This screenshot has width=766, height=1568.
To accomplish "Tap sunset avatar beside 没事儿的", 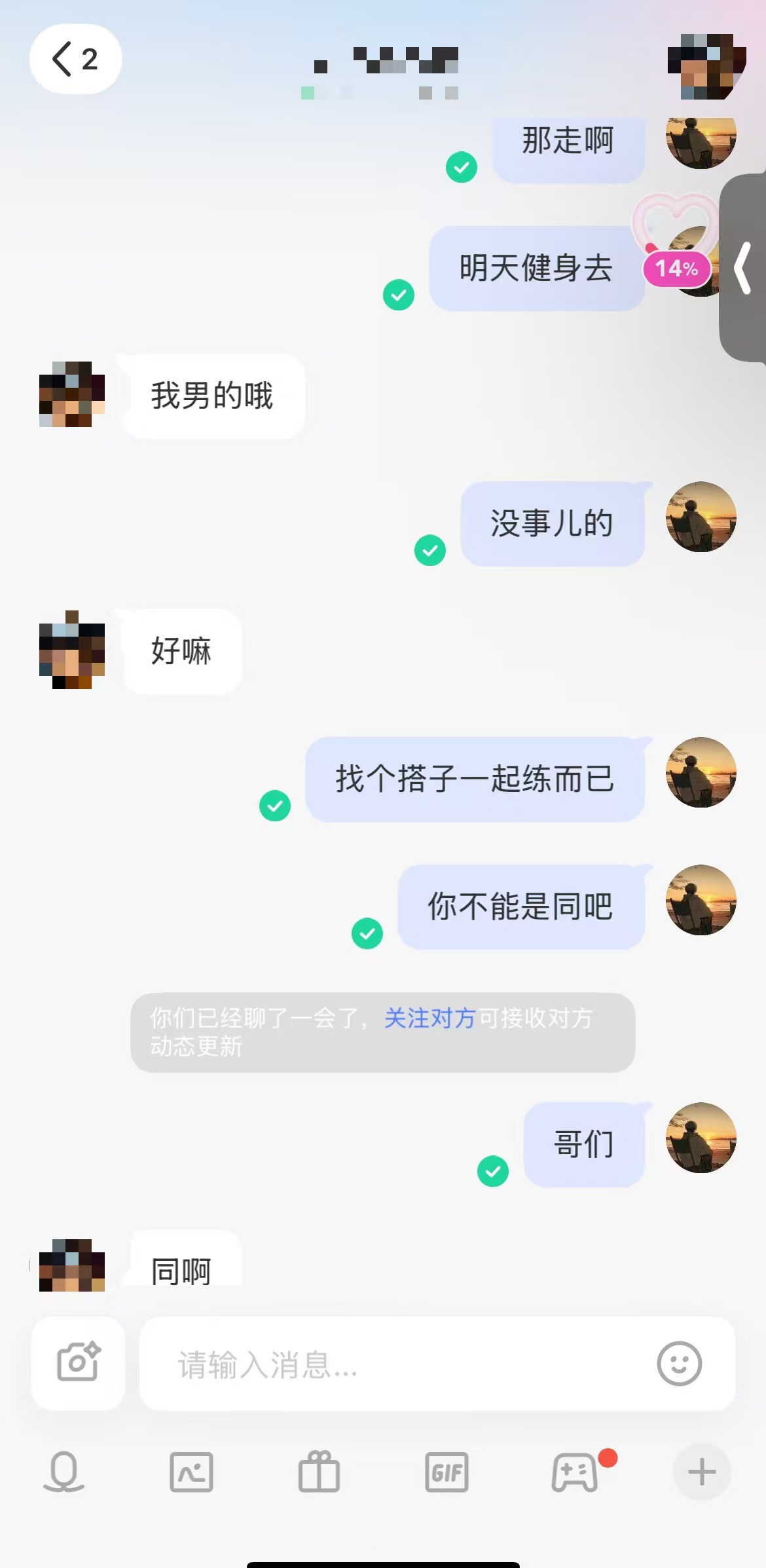I will 701,517.
